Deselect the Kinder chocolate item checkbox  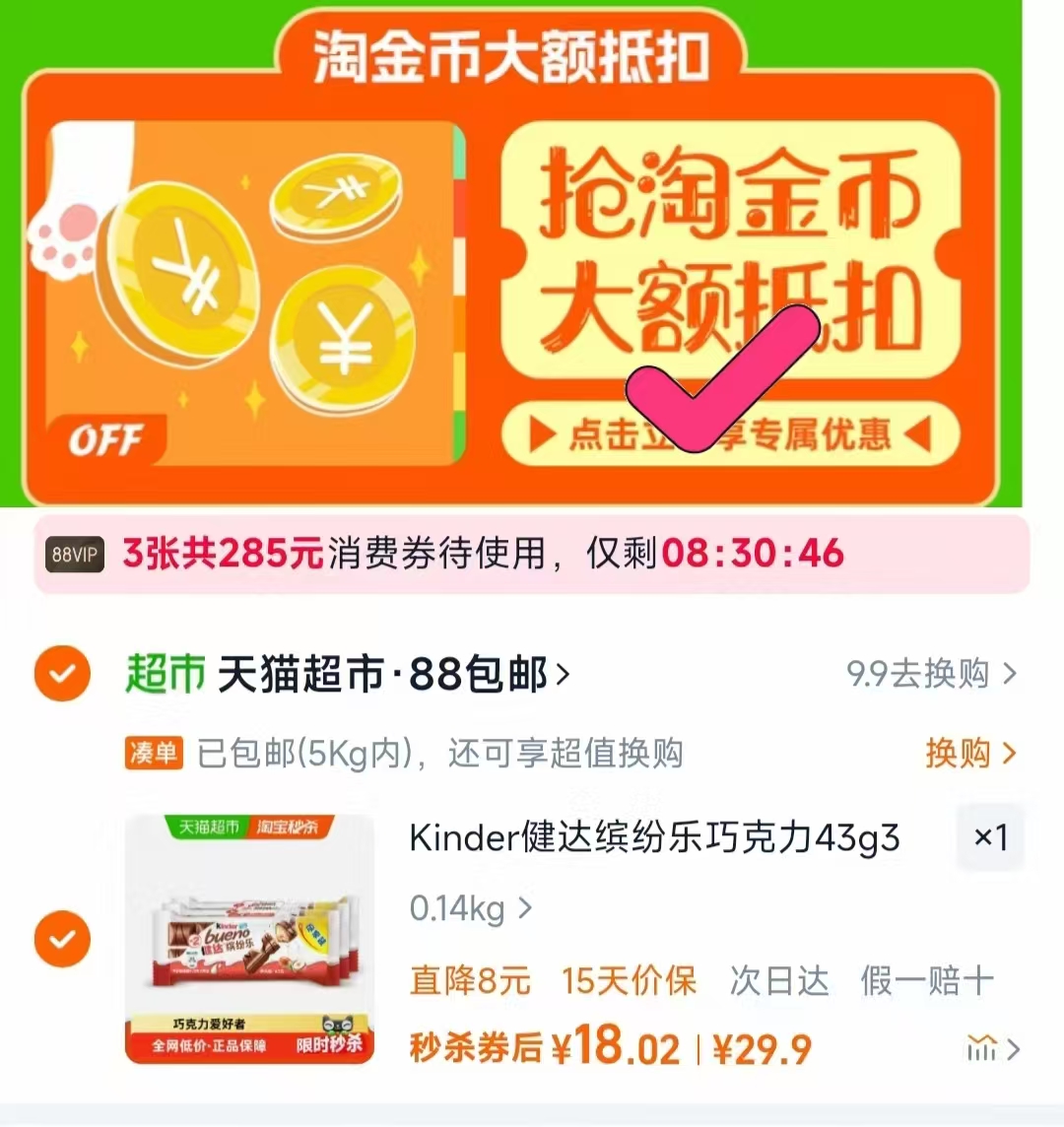point(62,939)
